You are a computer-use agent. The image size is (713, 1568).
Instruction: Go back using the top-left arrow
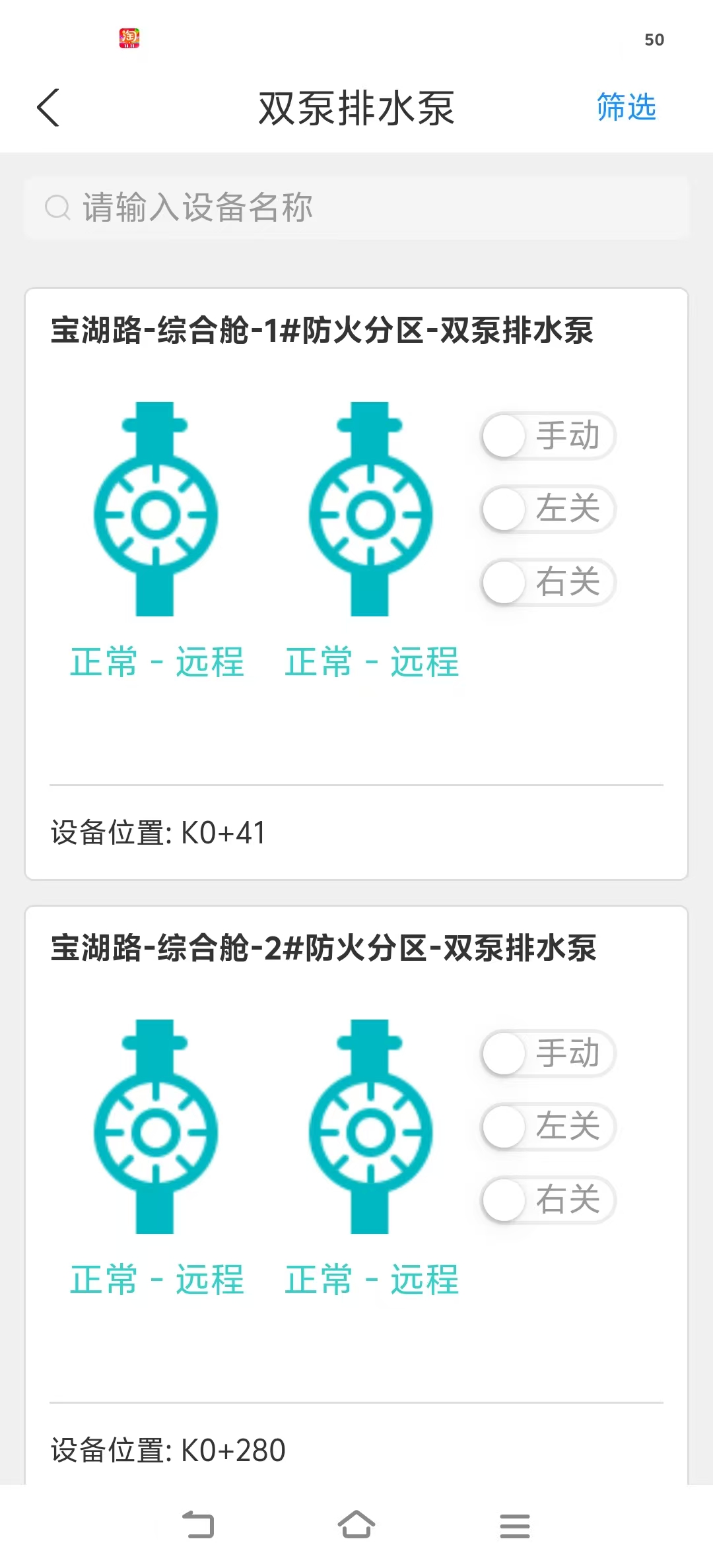(48, 108)
